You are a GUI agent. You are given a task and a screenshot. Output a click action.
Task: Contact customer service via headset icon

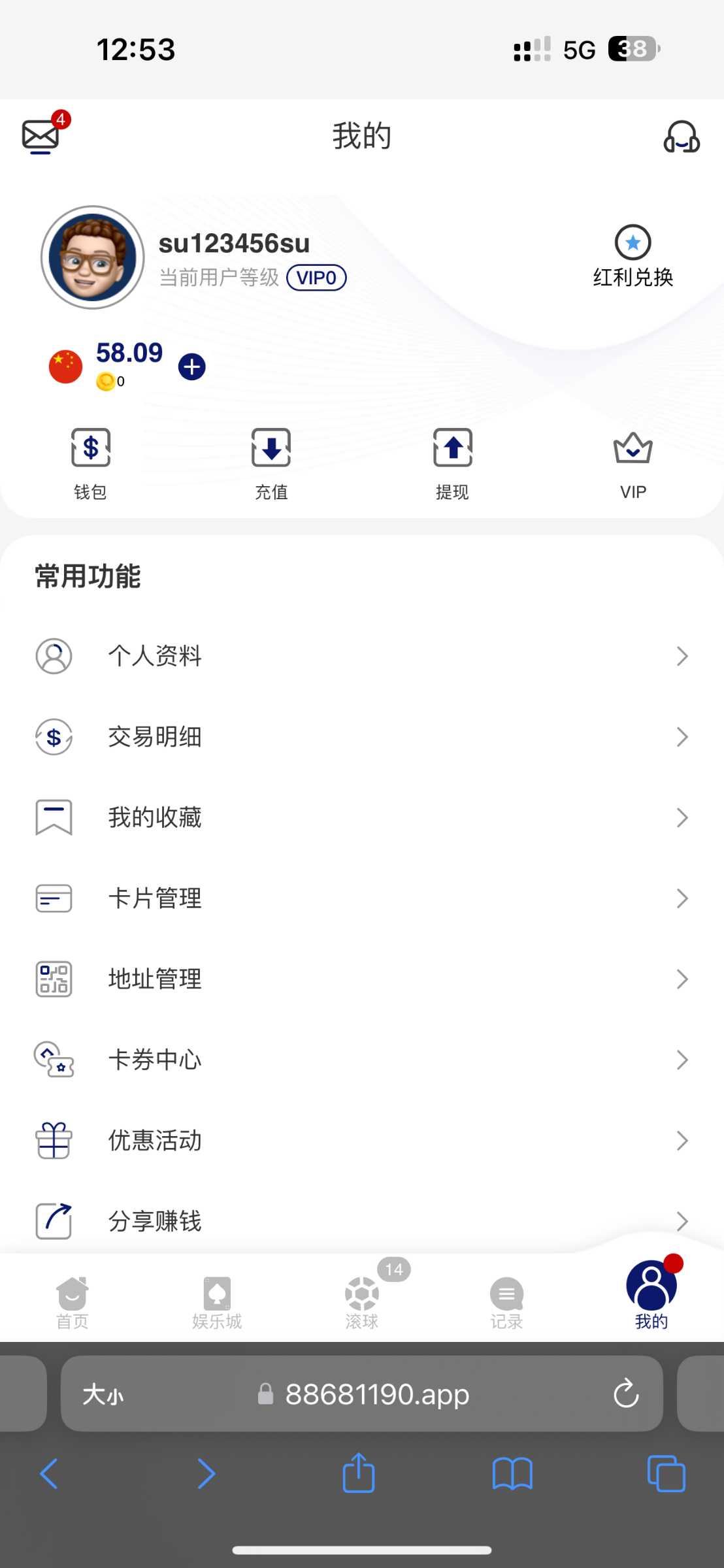[682, 137]
